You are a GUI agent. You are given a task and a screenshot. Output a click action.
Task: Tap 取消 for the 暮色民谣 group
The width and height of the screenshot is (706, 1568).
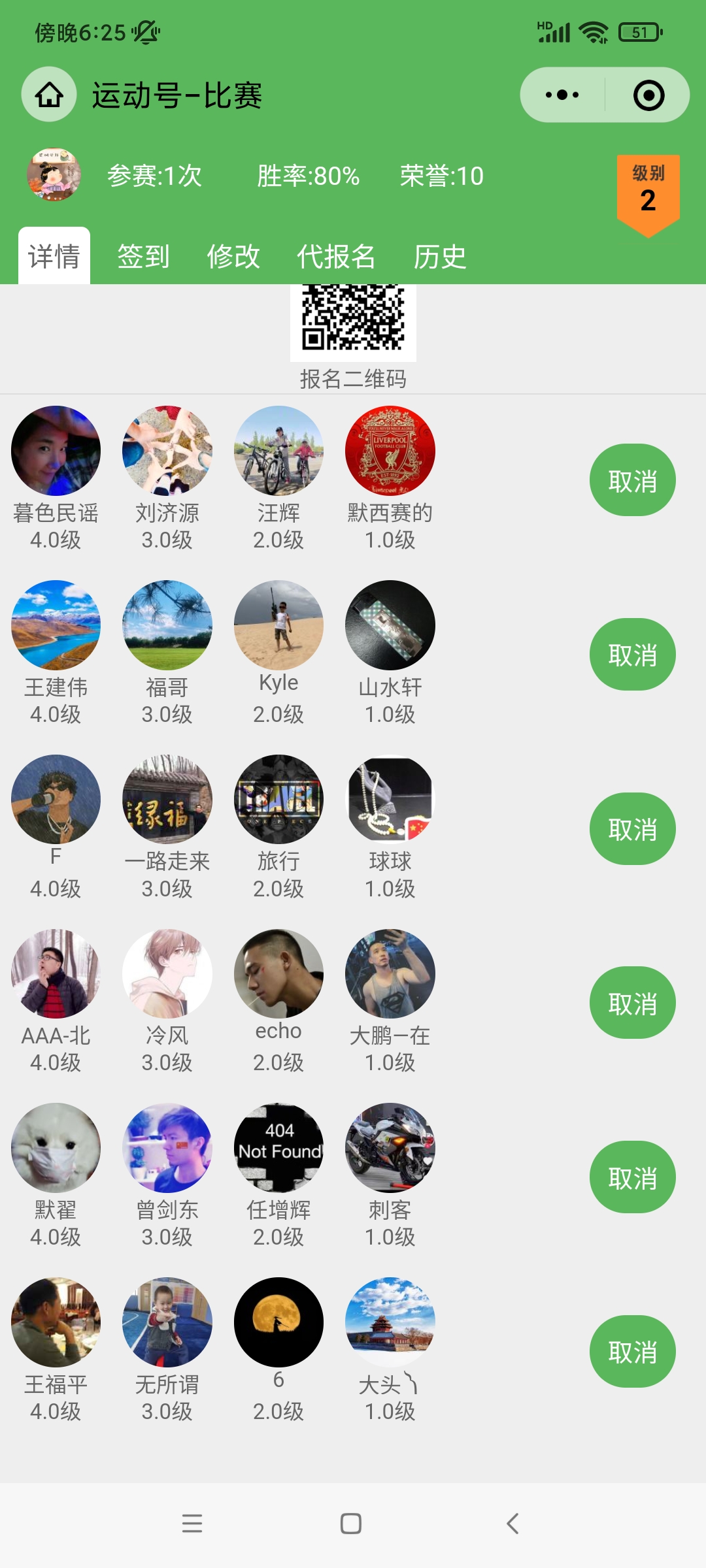click(632, 480)
